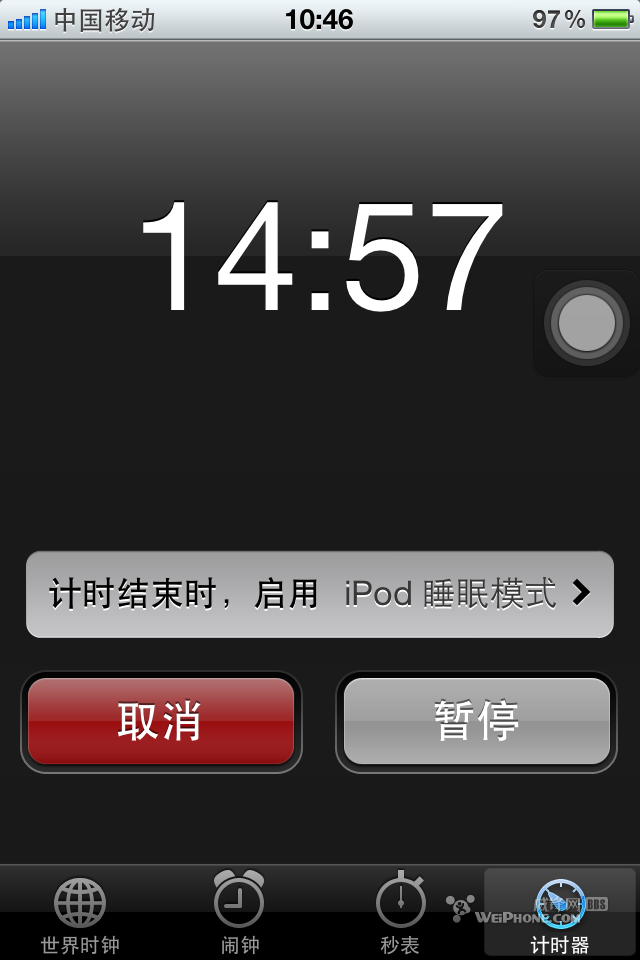Pause the countdown with 暂停
This screenshot has width=640, height=960.
point(476,721)
